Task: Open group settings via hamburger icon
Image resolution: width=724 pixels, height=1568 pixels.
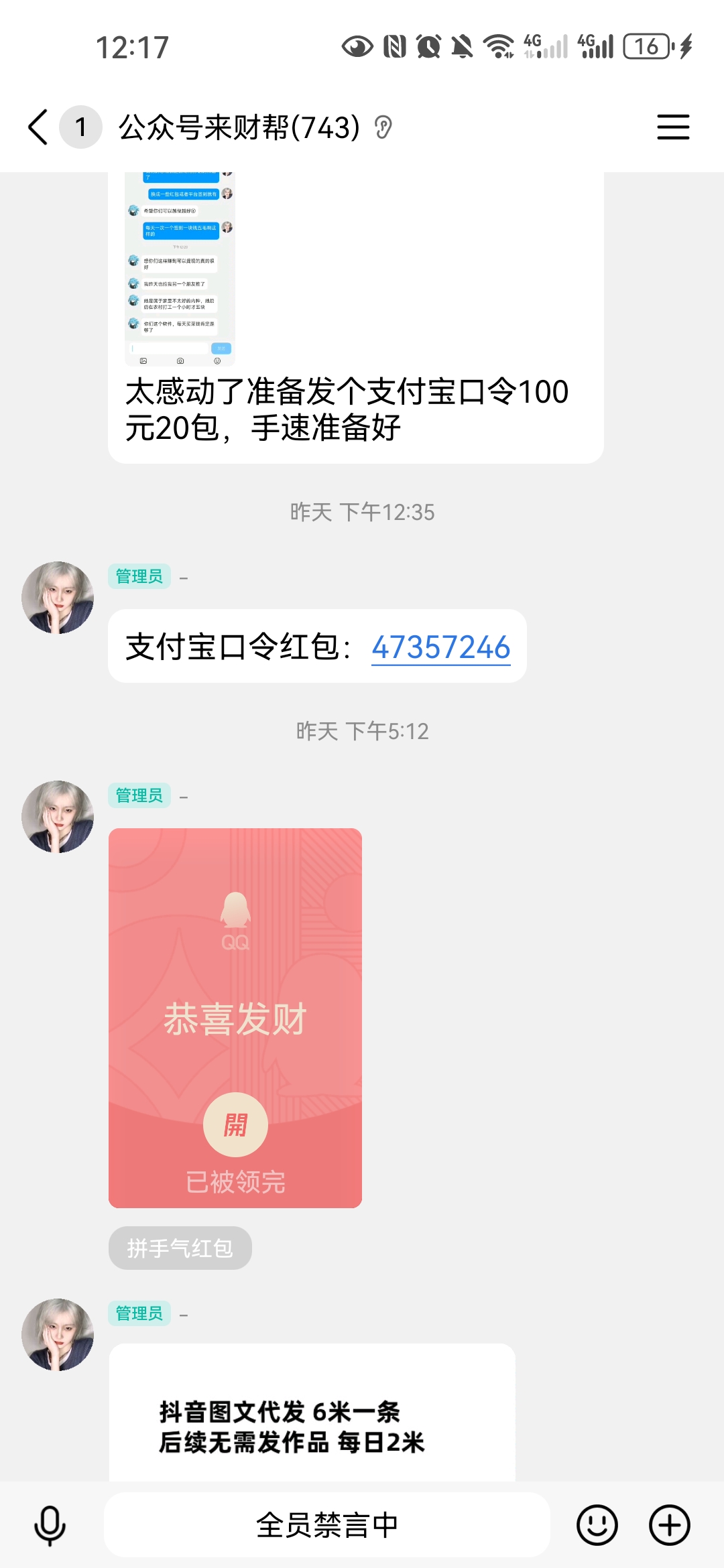Action: pyautogui.click(x=672, y=127)
